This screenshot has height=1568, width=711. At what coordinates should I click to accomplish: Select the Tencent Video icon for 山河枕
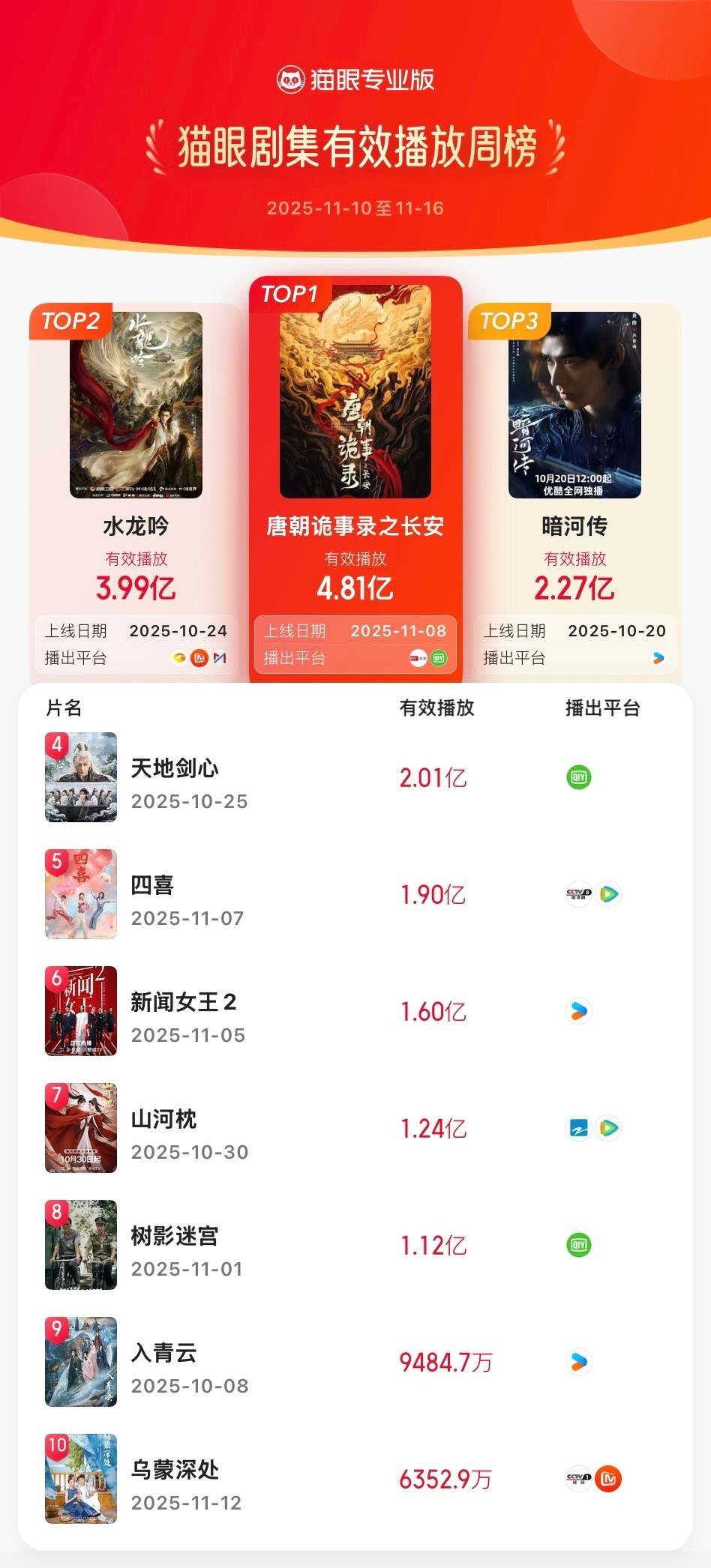[607, 1127]
